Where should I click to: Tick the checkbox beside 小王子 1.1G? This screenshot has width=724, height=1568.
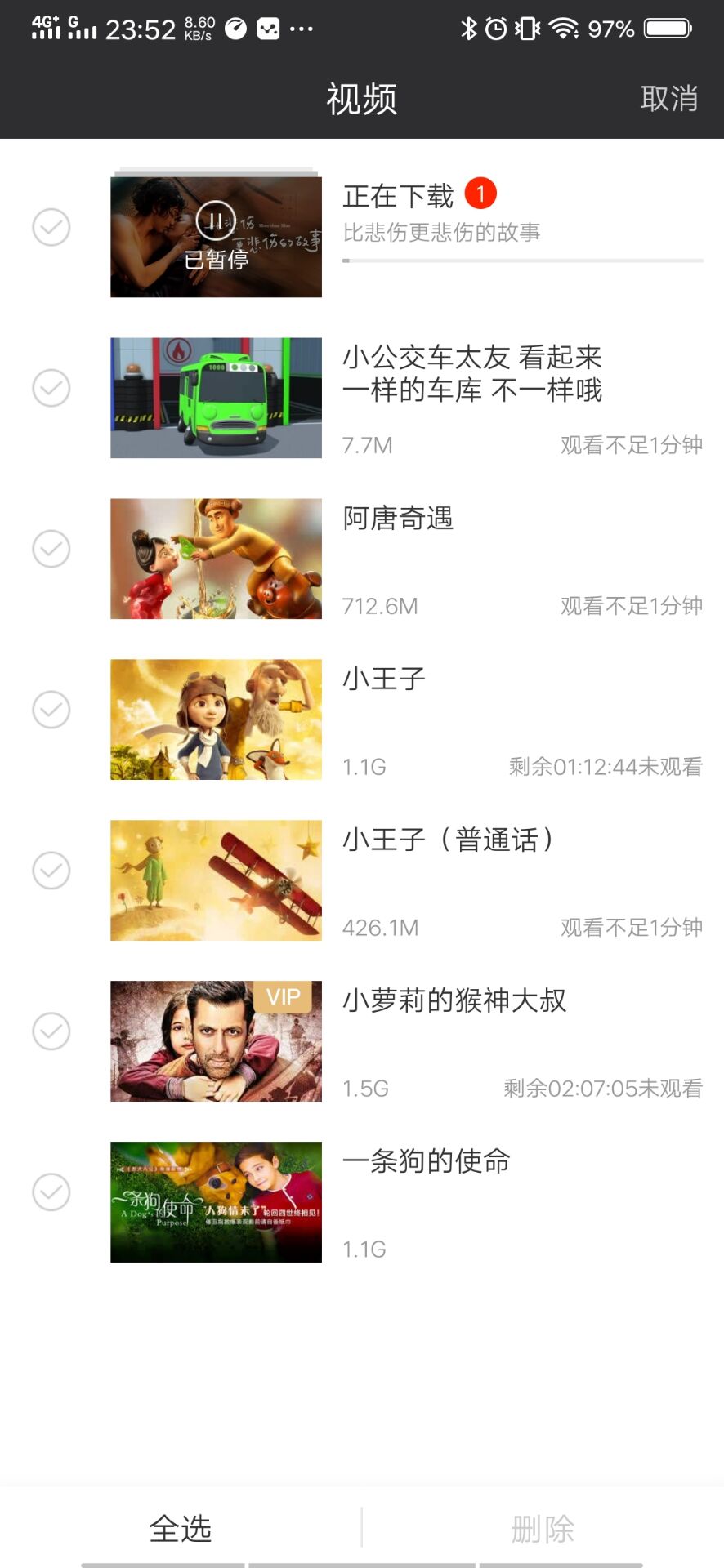[x=51, y=710]
